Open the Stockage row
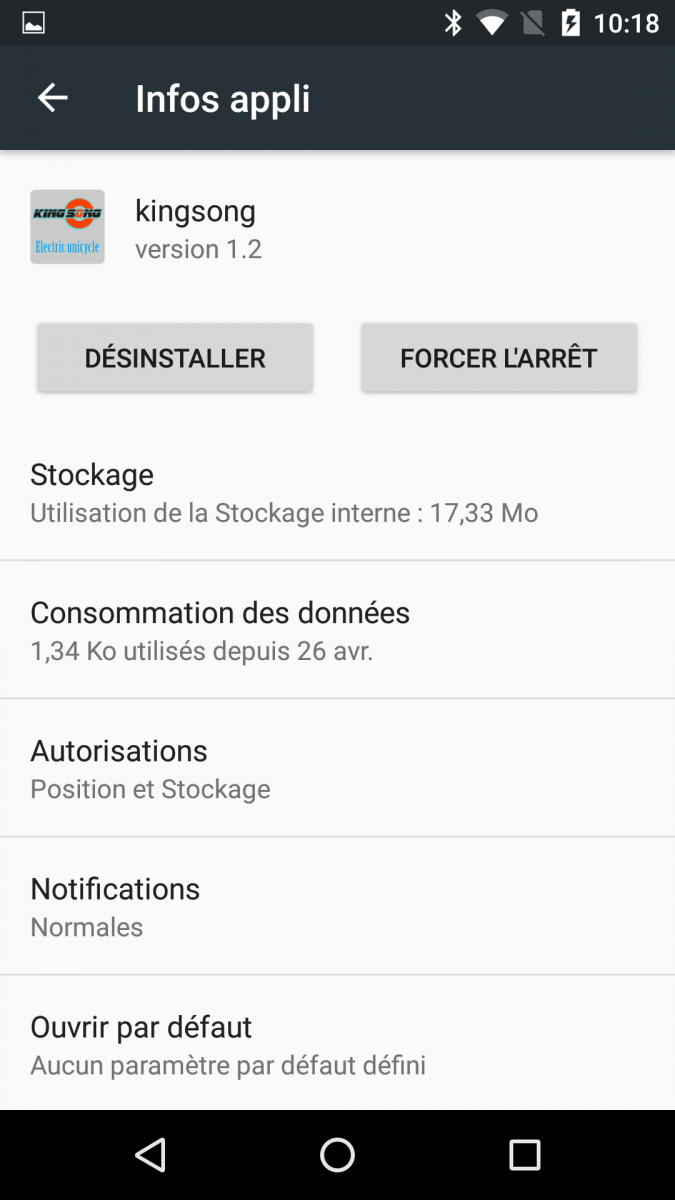 coord(337,492)
